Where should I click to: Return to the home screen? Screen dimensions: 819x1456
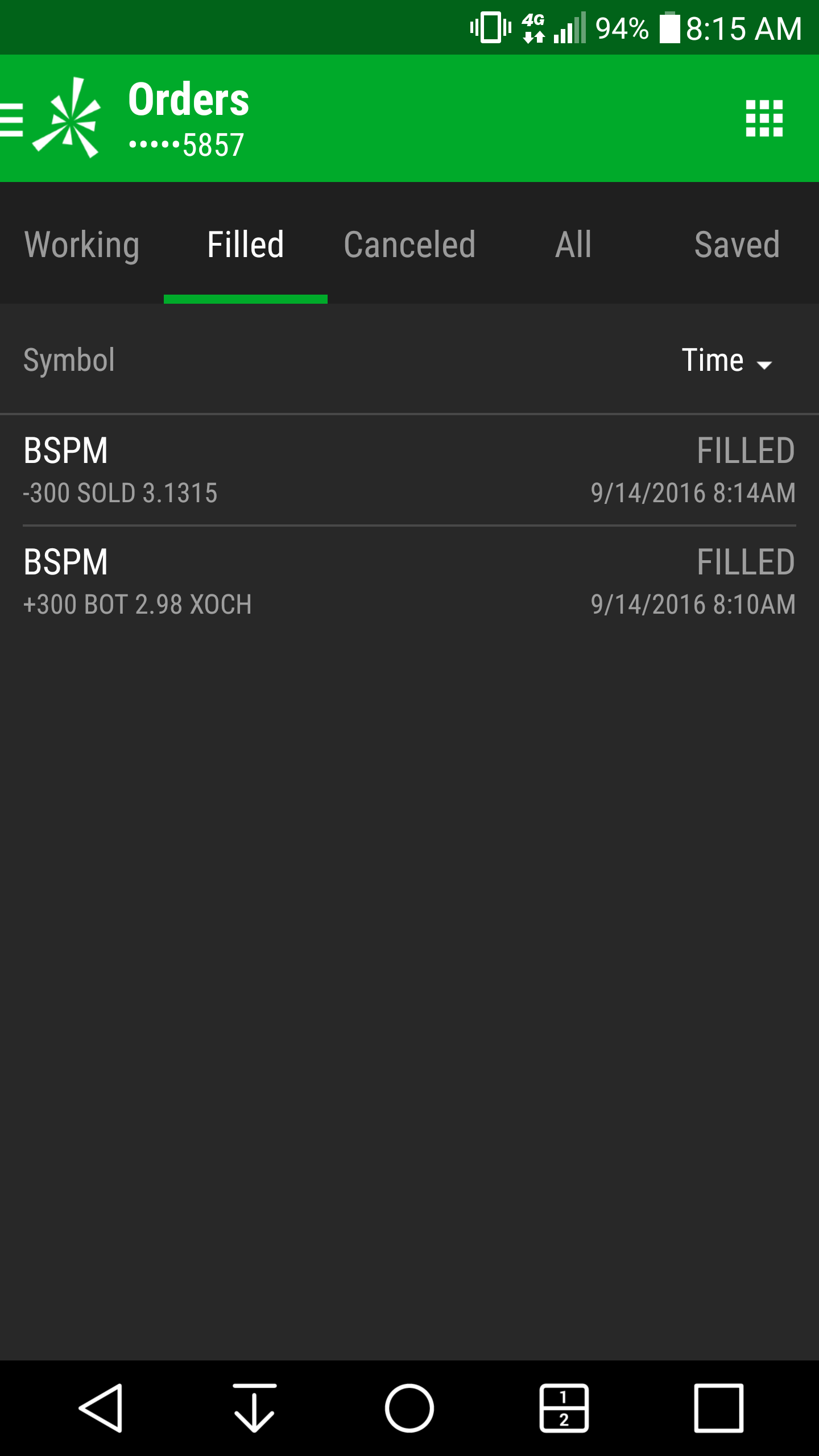[409, 1408]
